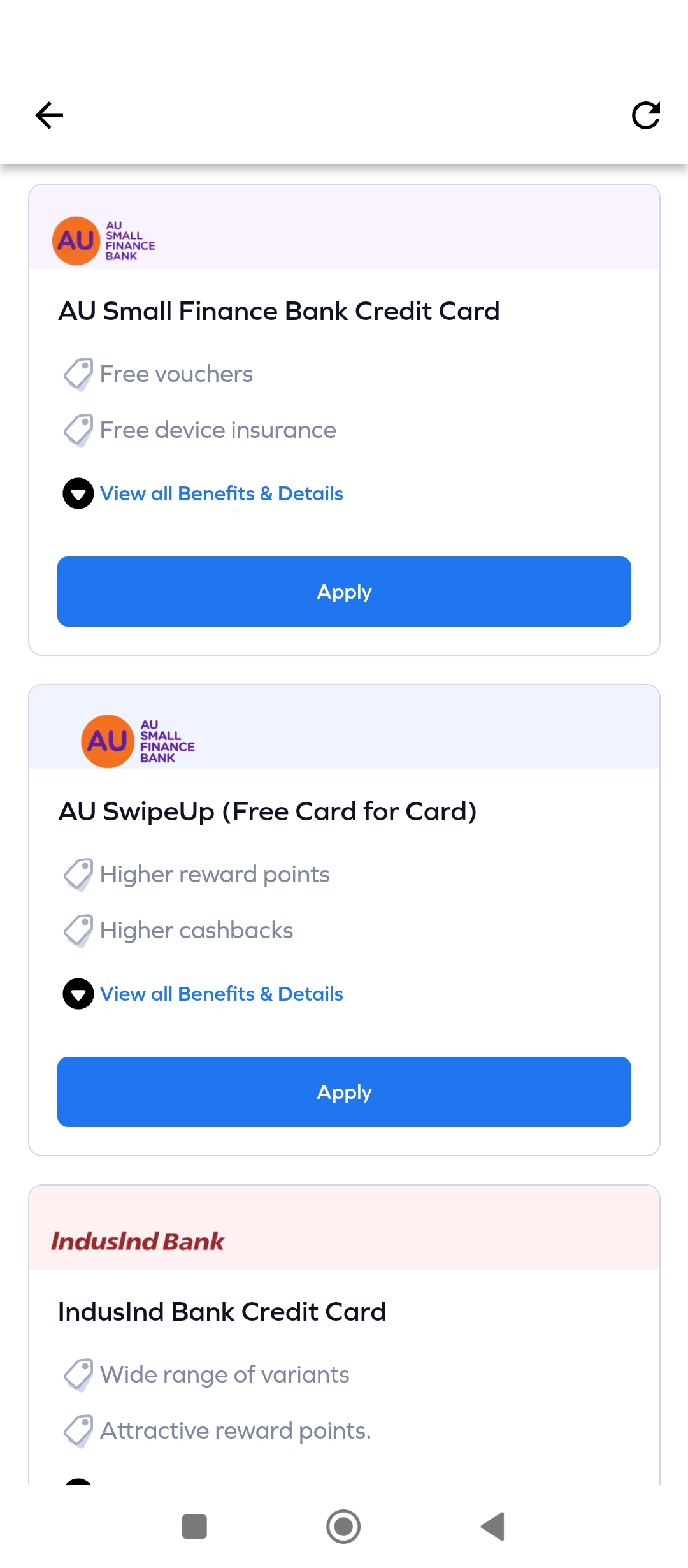688x1568 pixels.
Task: Reload the page with the refresh icon
Action: point(645,115)
